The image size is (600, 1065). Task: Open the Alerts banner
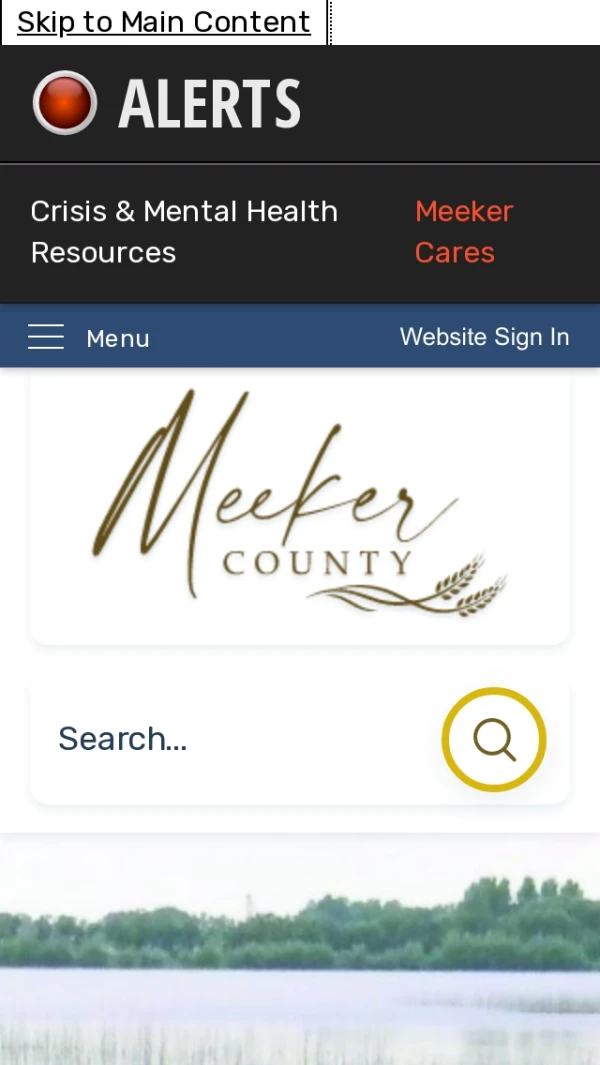167,103
